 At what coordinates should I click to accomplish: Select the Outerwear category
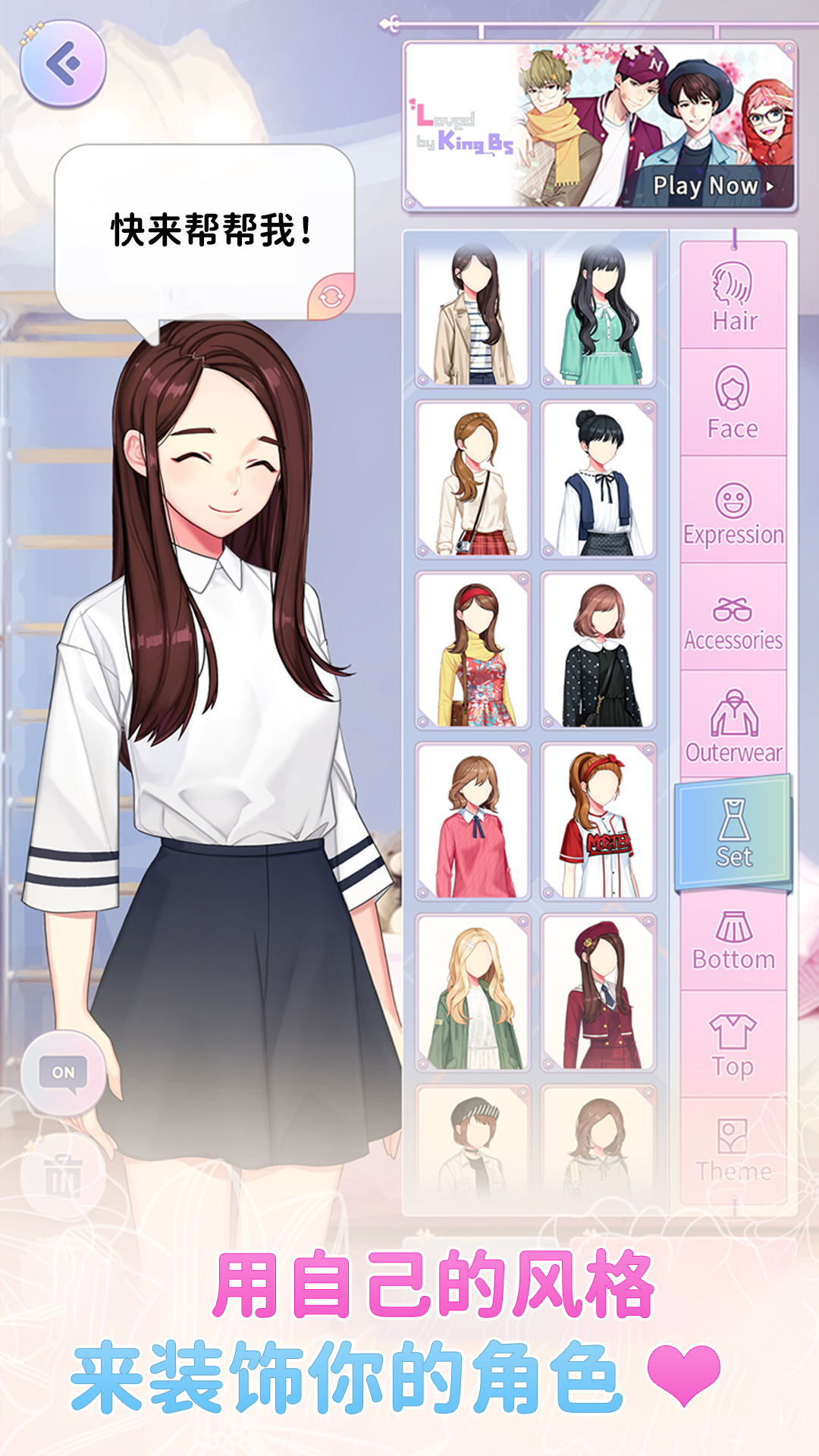click(733, 724)
